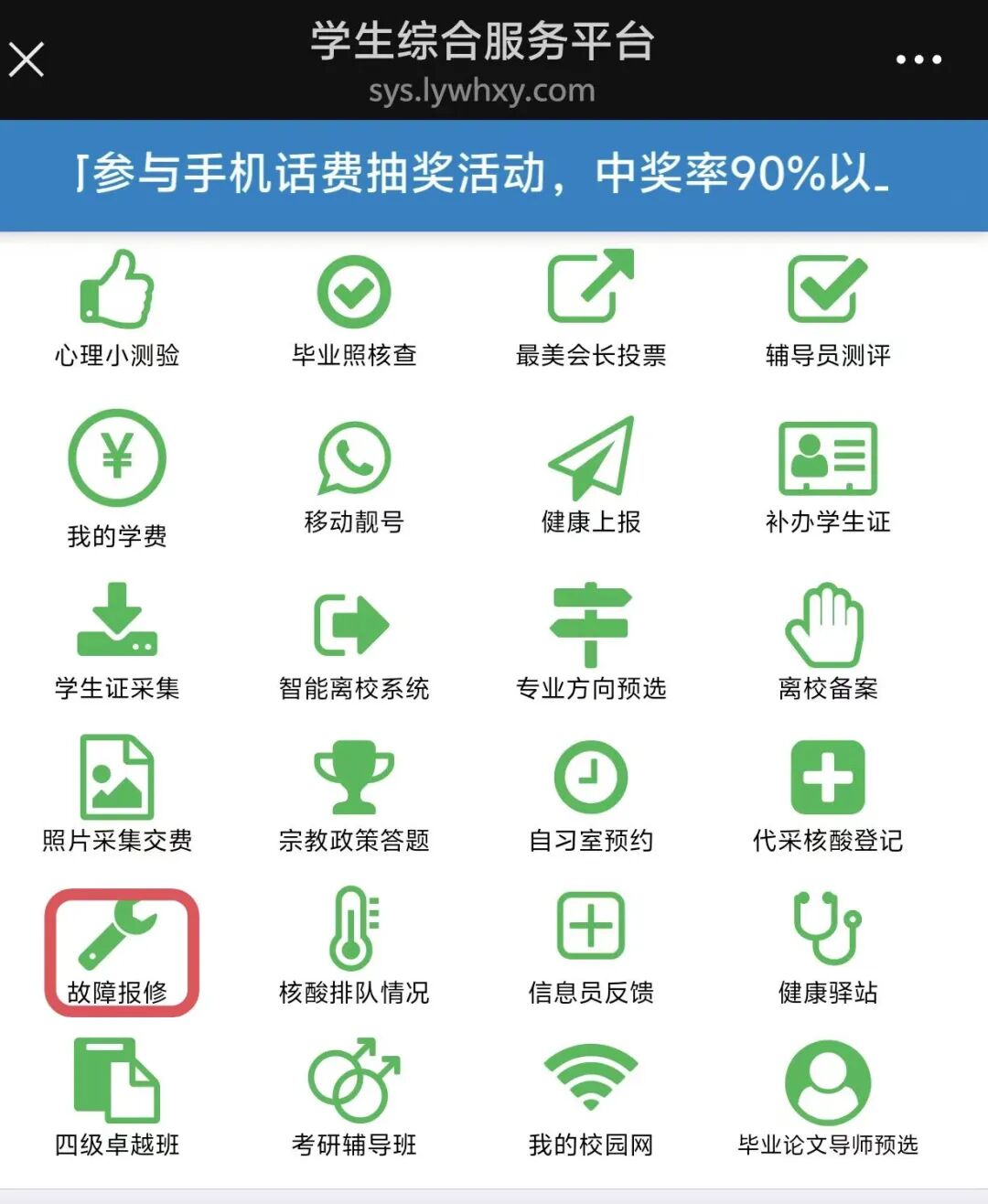Viewport: 988px width, 1204px height.
Task: Open the phone lottery activity banner
Action: click(x=494, y=174)
